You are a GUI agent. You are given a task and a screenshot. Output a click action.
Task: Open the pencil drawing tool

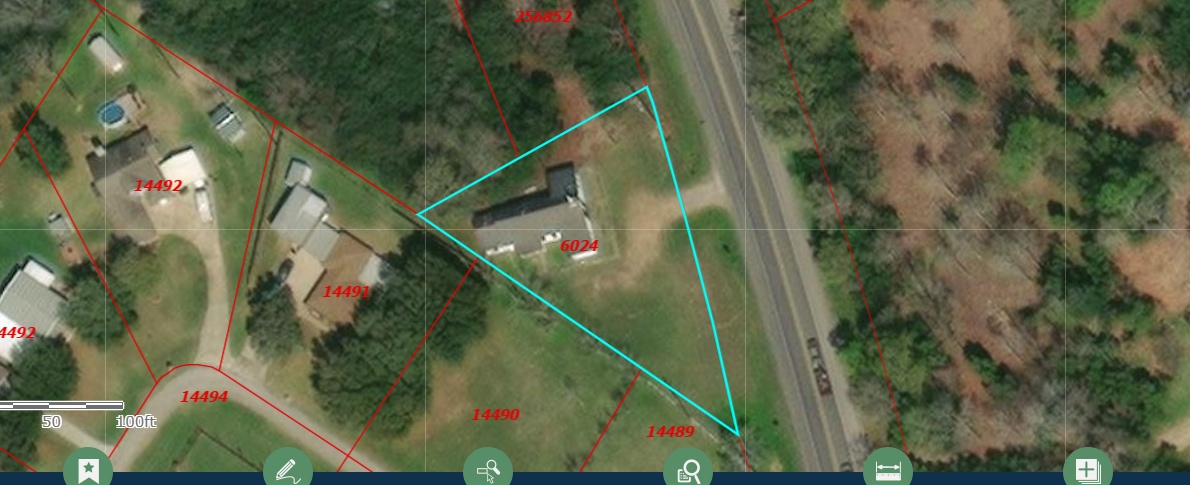(287, 469)
